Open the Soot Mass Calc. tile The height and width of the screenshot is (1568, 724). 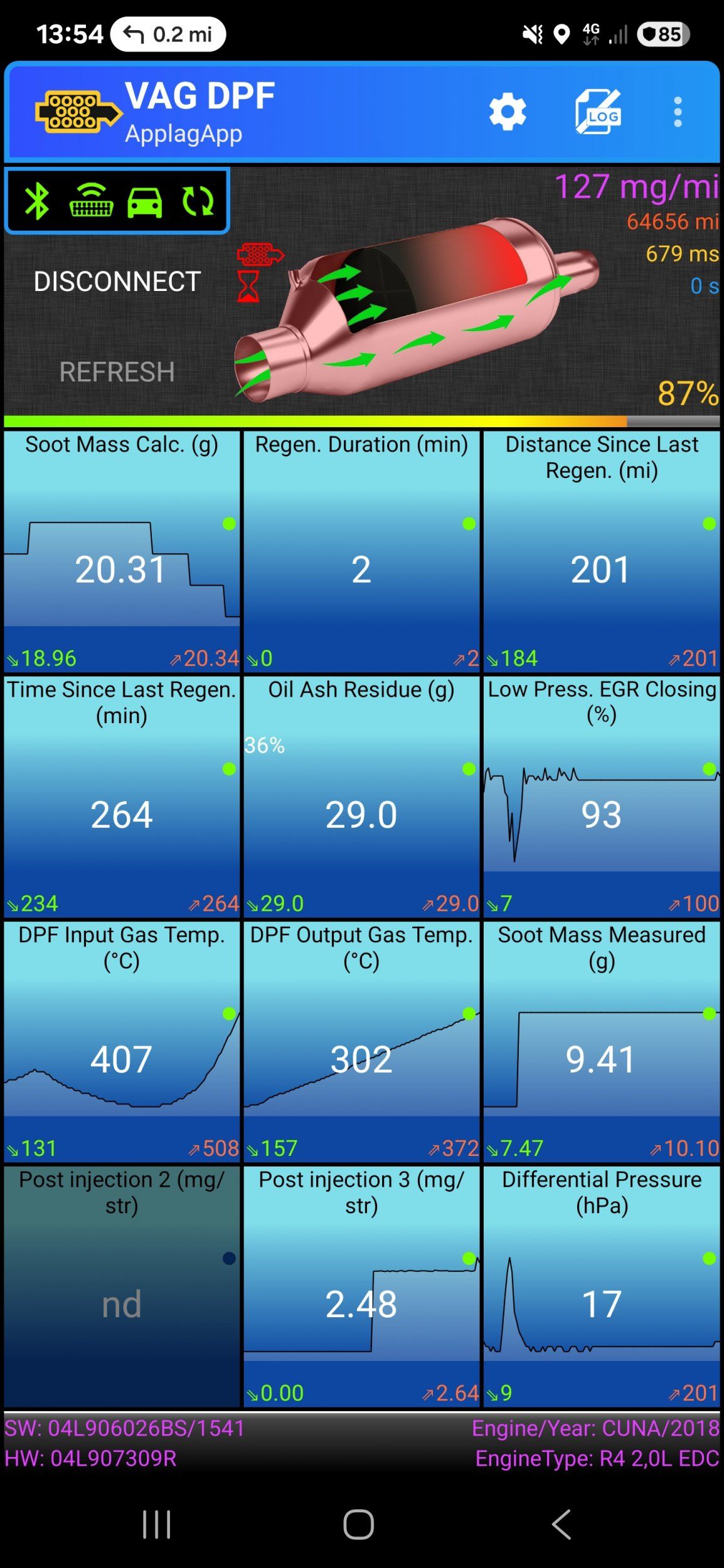(122, 551)
